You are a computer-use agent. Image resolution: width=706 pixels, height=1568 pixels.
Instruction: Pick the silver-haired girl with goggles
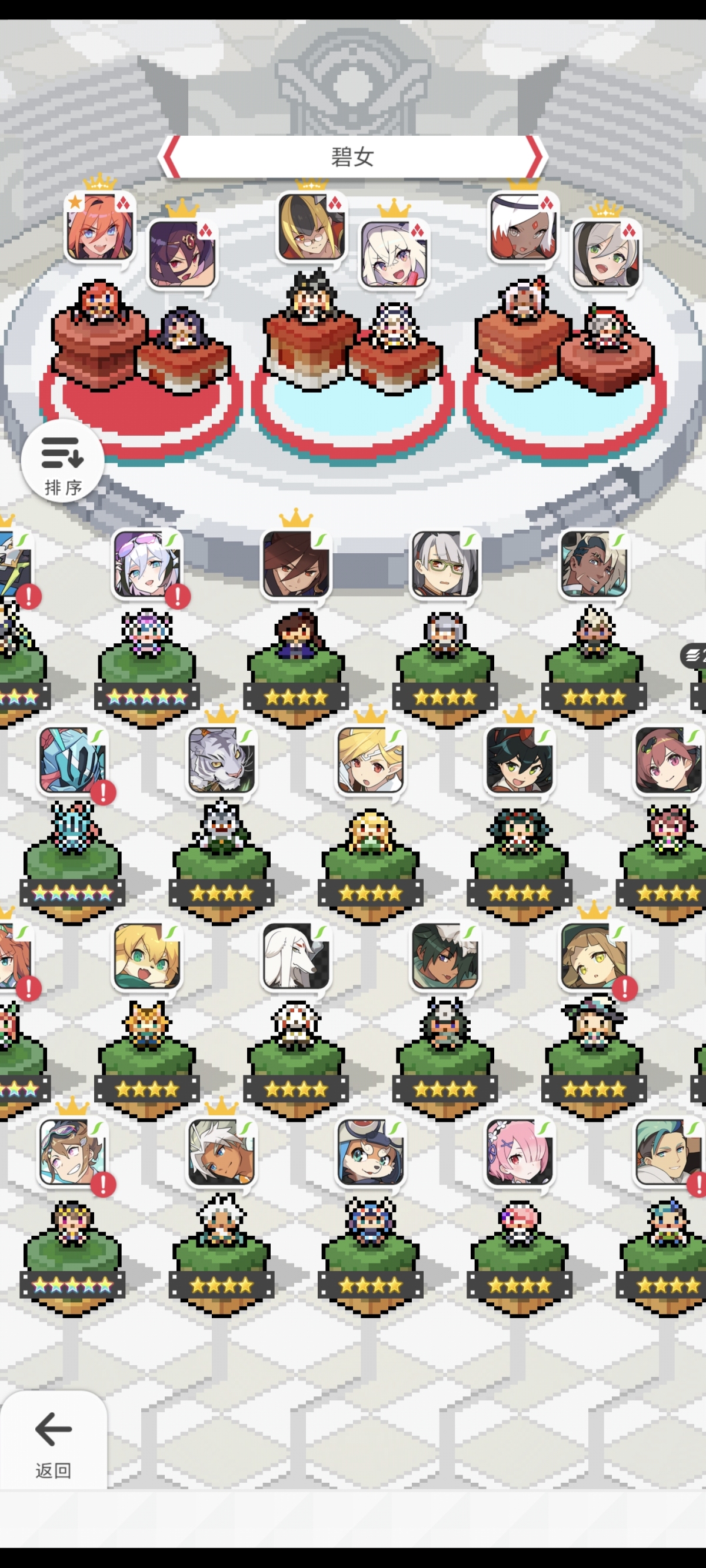[147, 564]
